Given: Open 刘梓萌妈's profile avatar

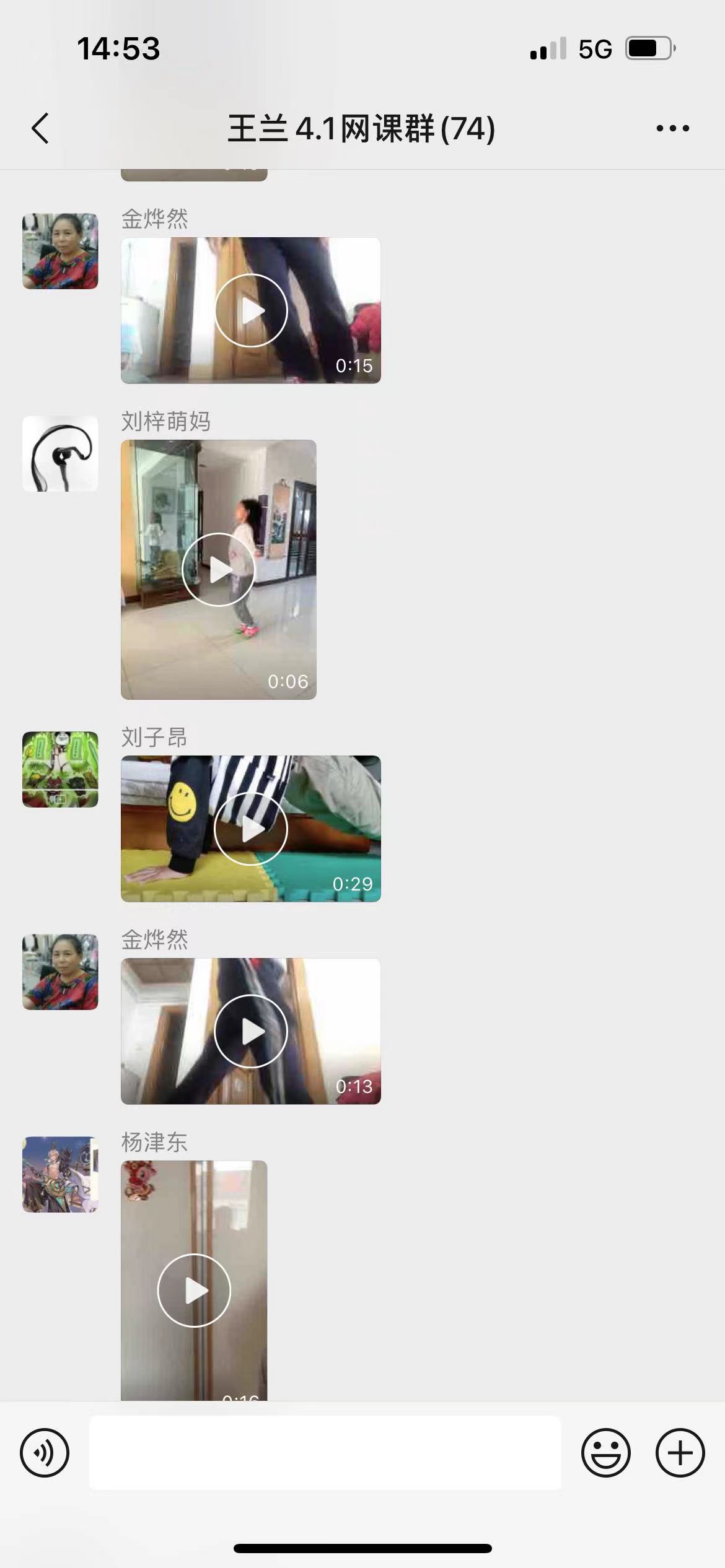Looking at the screenshot, I should tap(60, 454).
